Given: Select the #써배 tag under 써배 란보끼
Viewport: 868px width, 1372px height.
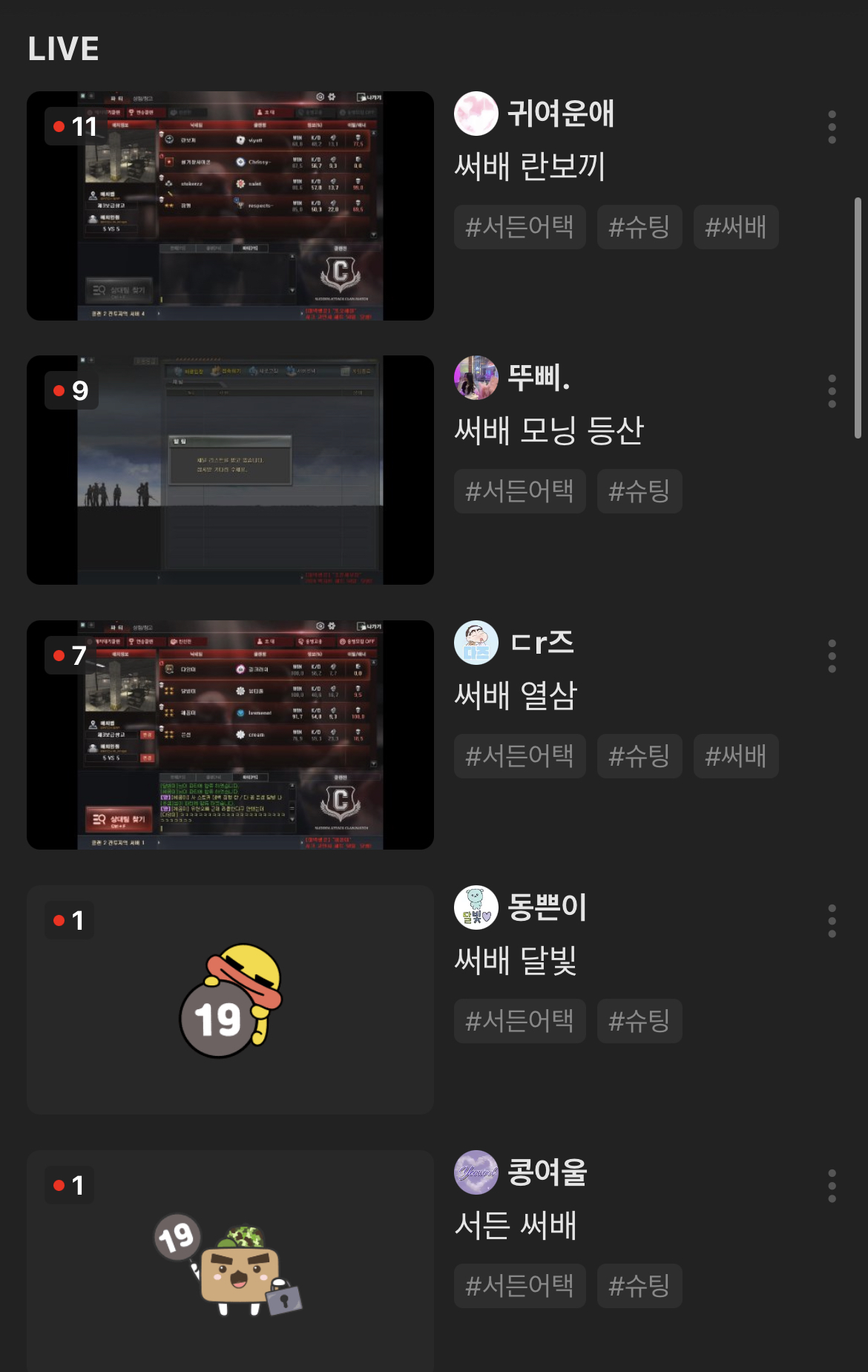Looking at the screenshot, I should click(x=735, y=227).
